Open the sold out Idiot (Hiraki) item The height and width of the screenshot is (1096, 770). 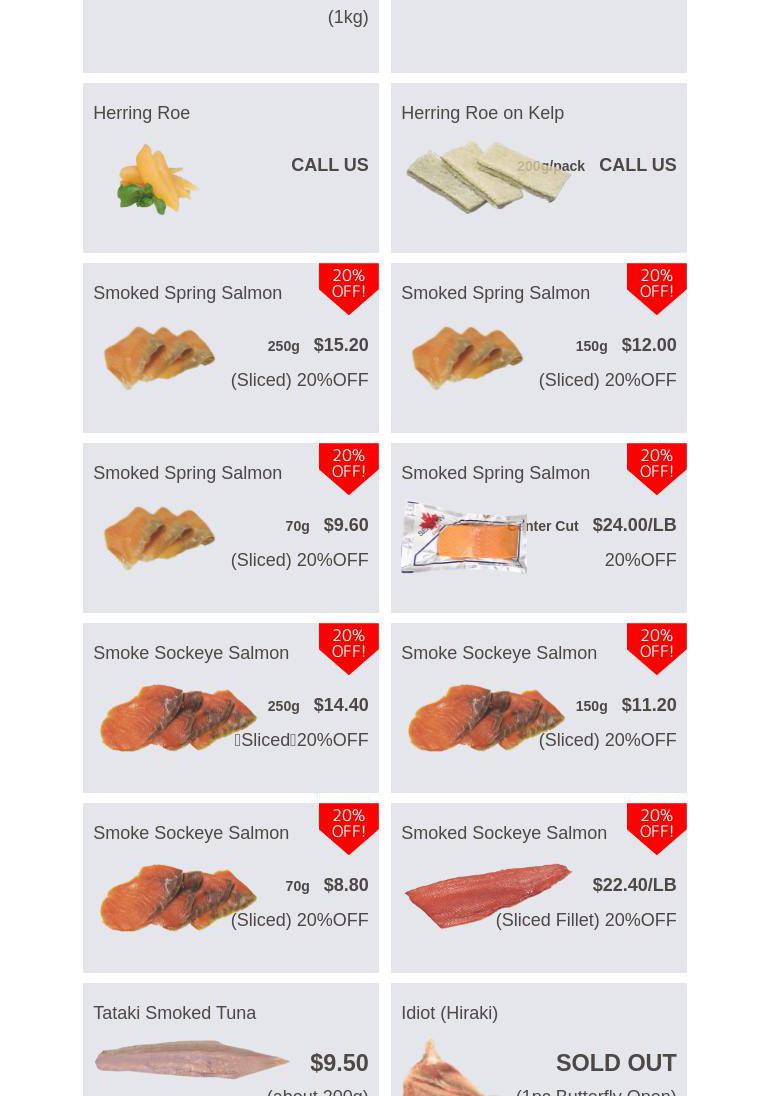pyautogui.click(x=538, y=1045)
